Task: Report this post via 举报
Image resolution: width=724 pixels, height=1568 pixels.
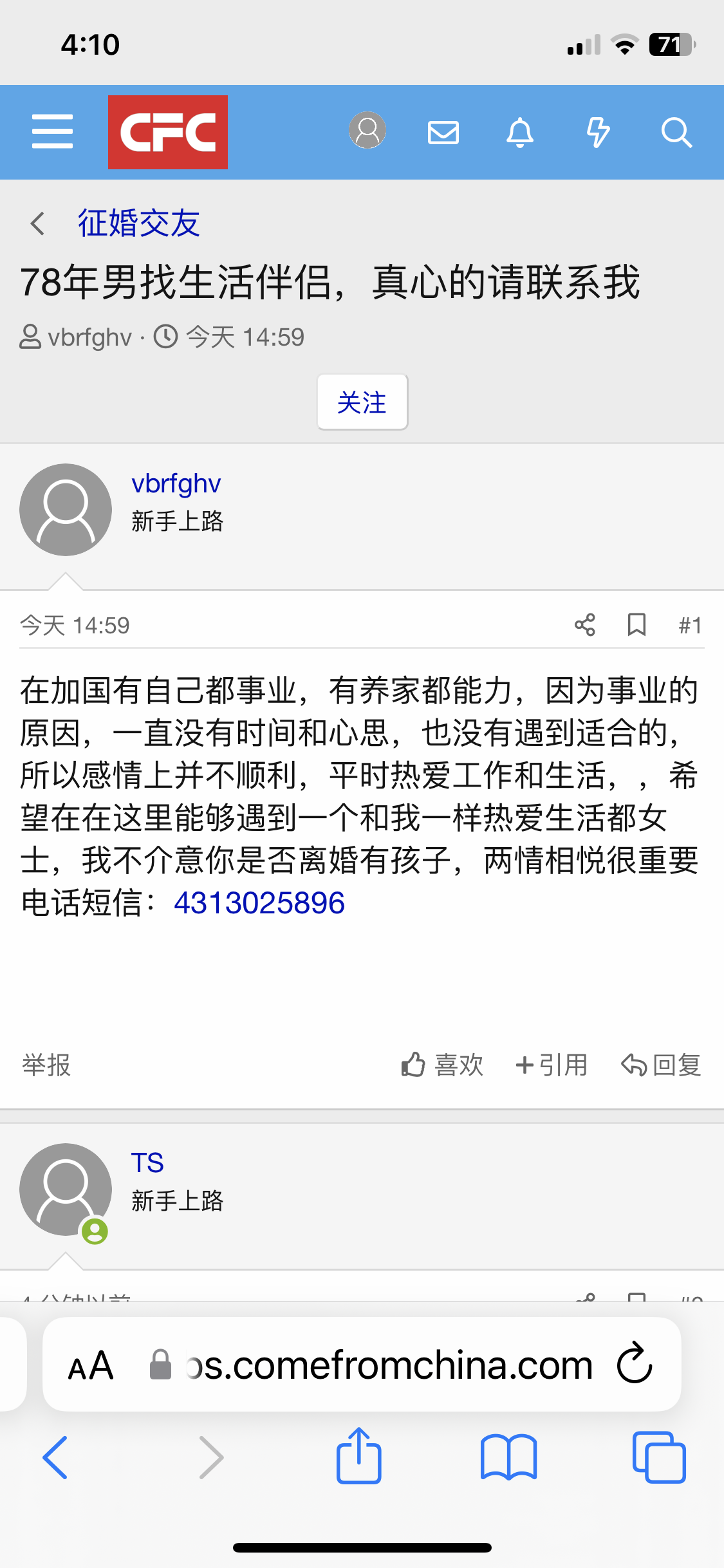Action: point(46,1065)
